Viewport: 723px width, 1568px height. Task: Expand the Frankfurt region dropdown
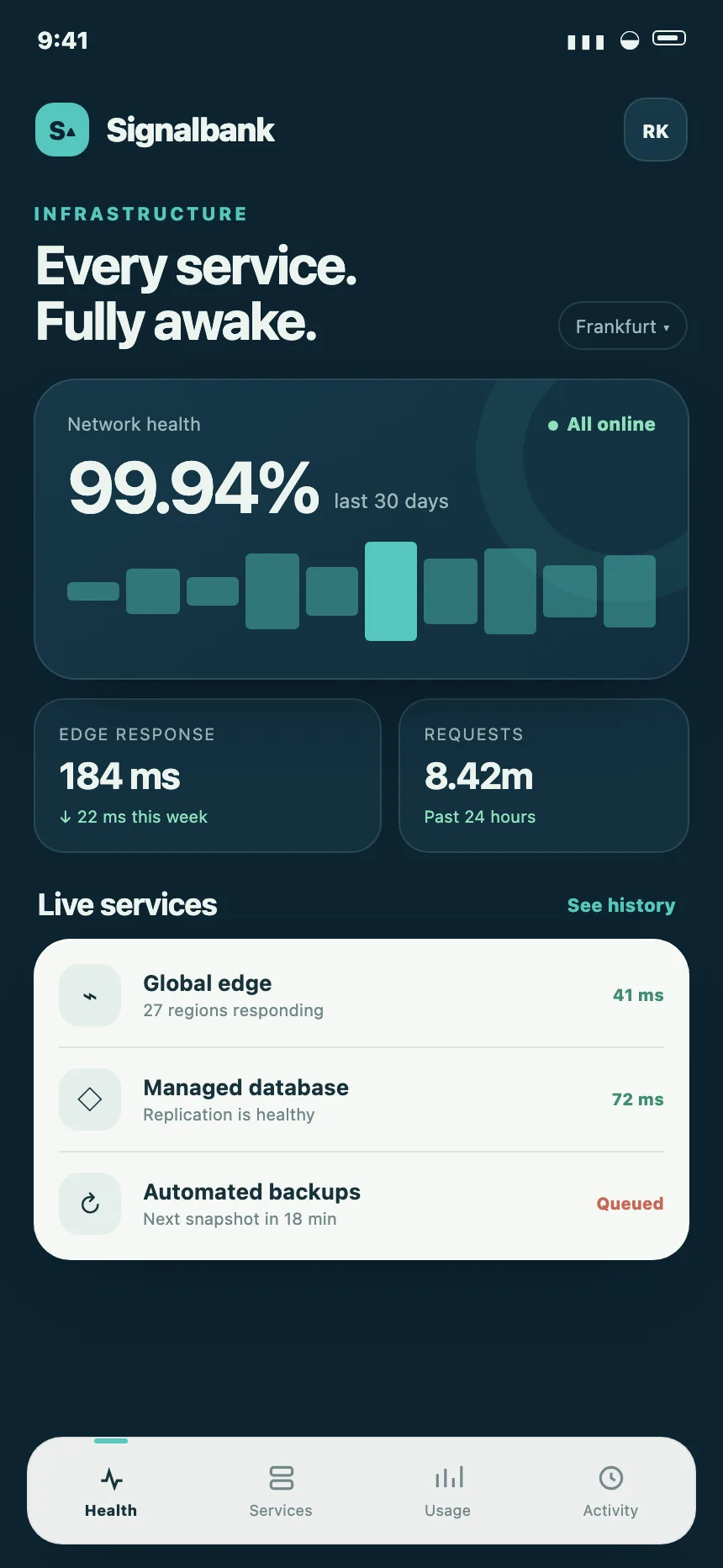(x=622, y=326)
